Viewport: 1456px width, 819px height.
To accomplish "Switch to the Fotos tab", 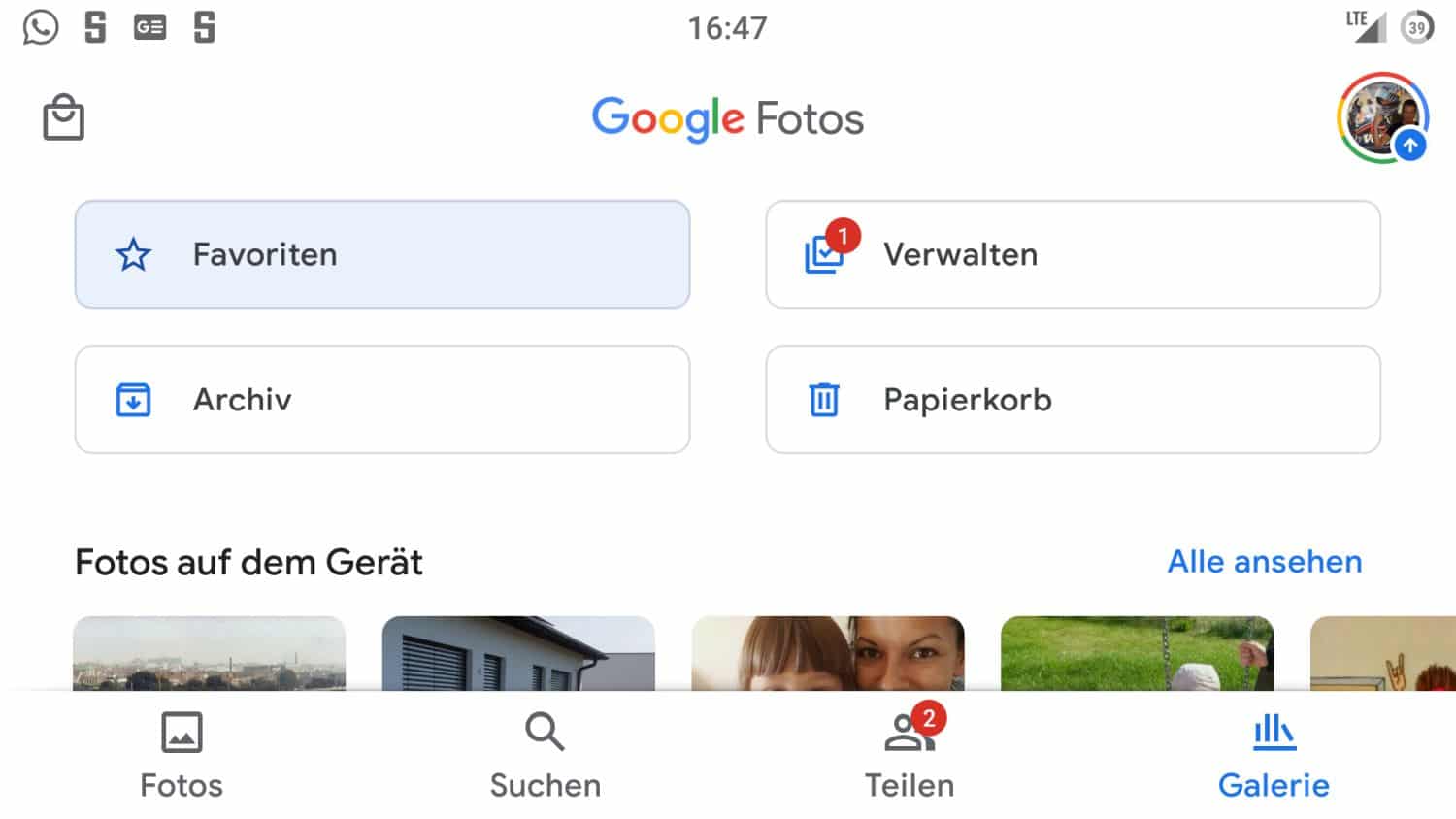I will (x=182, y=756).
